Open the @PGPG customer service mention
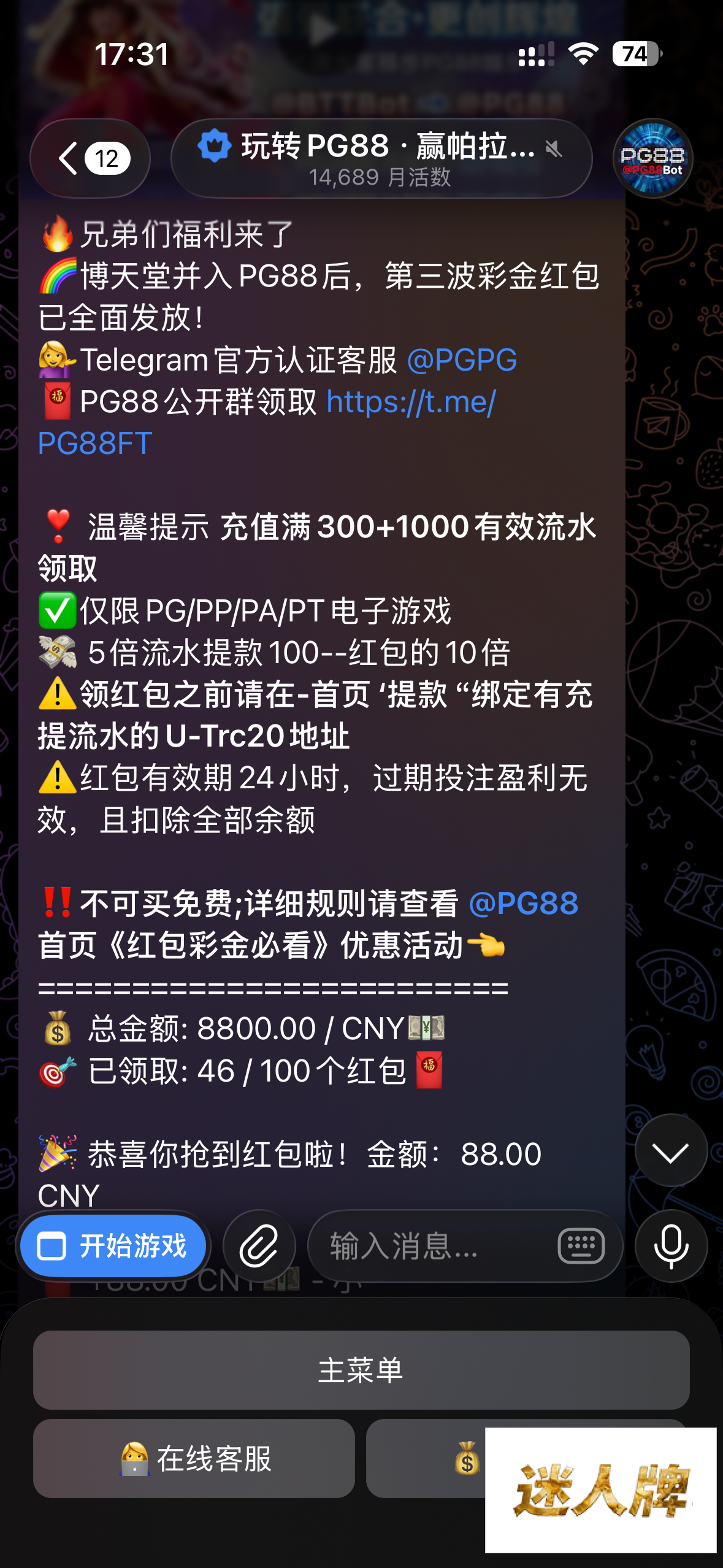 point(462,360)
